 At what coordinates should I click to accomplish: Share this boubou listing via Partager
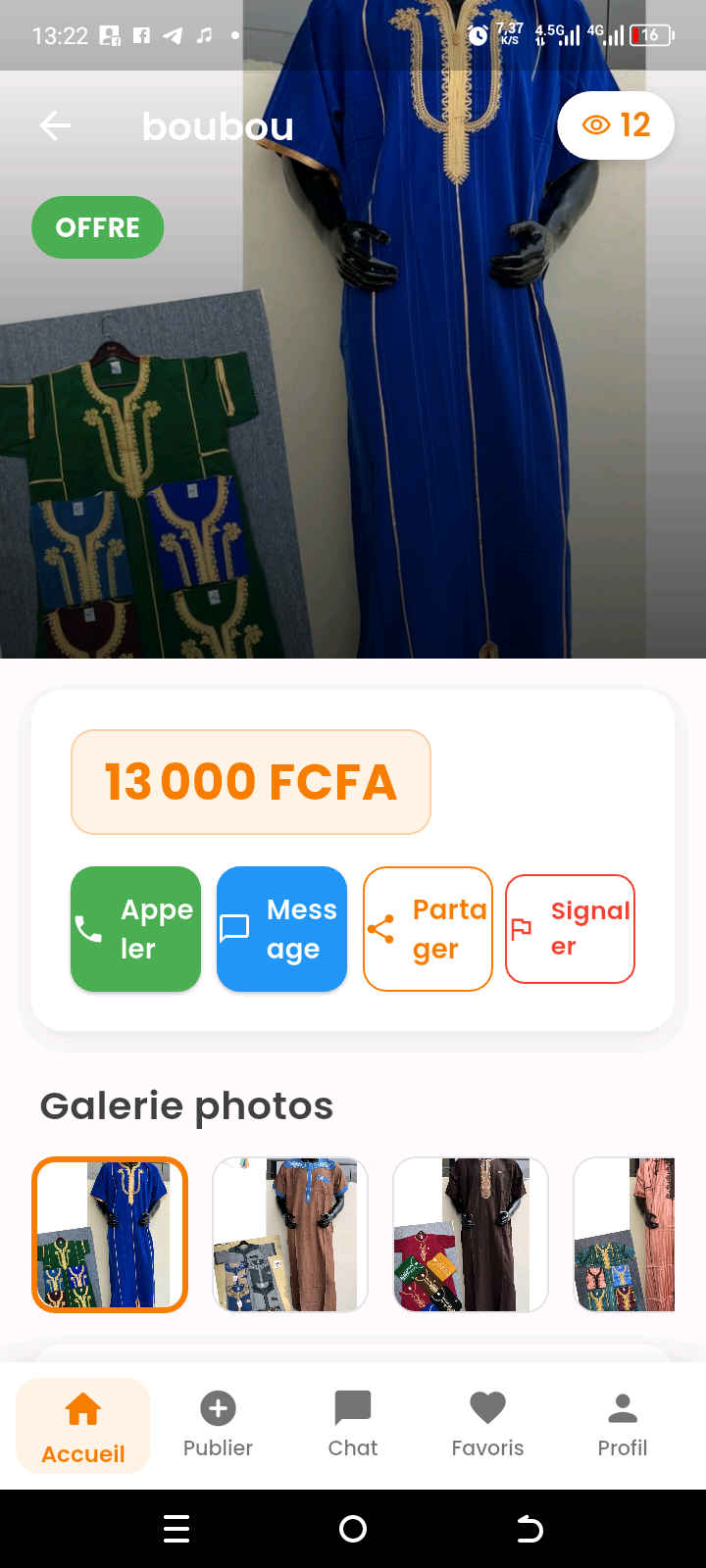(428, 929)
